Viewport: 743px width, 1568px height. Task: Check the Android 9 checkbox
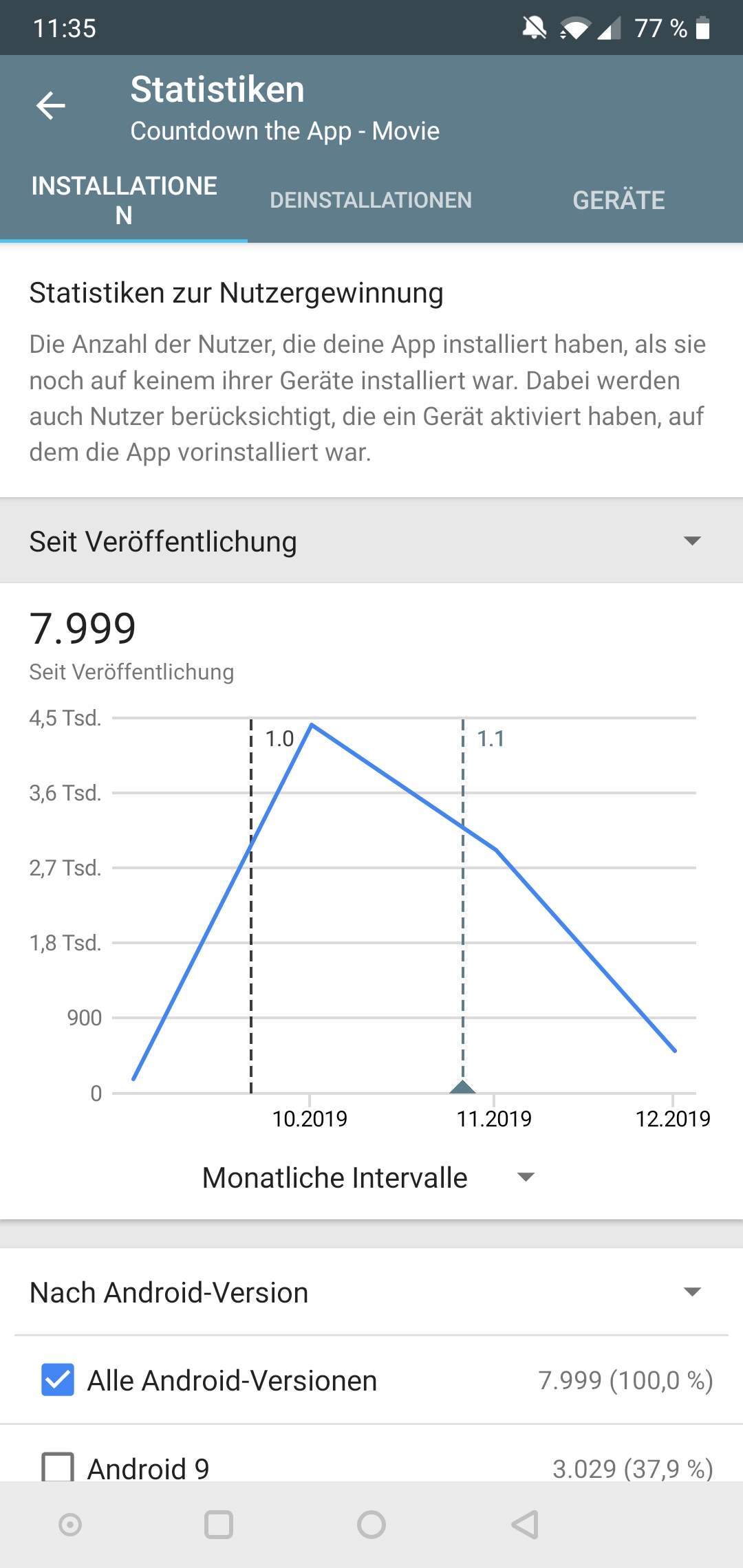point(58,1468)
